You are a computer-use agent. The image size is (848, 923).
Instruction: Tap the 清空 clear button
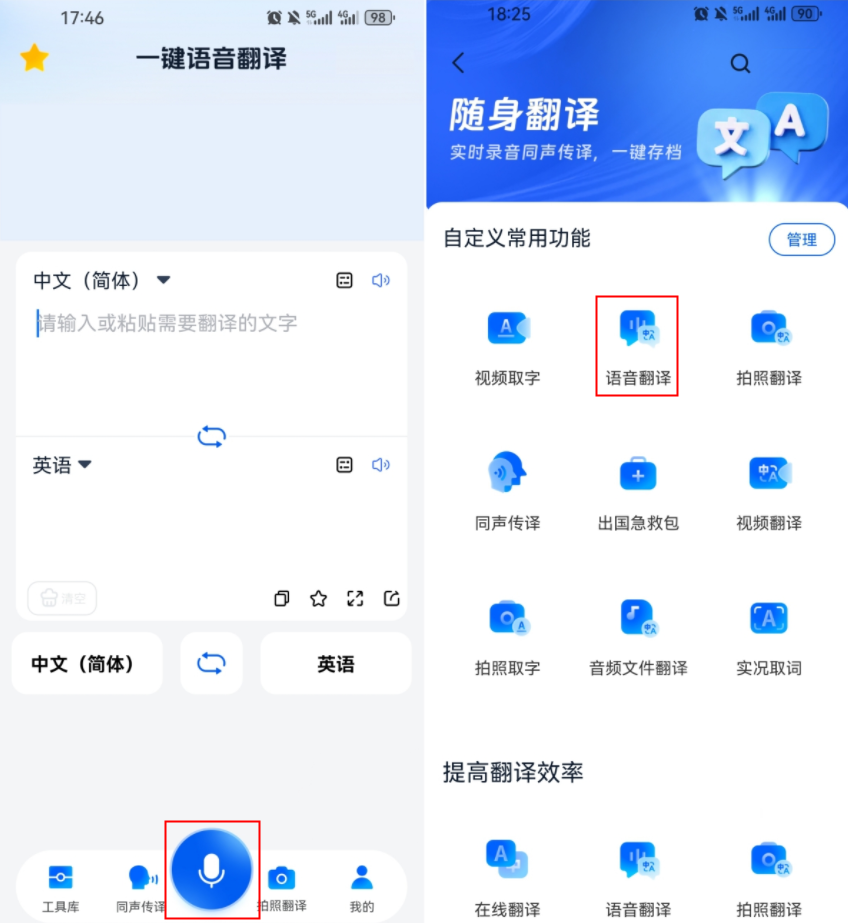pos(62,598)
